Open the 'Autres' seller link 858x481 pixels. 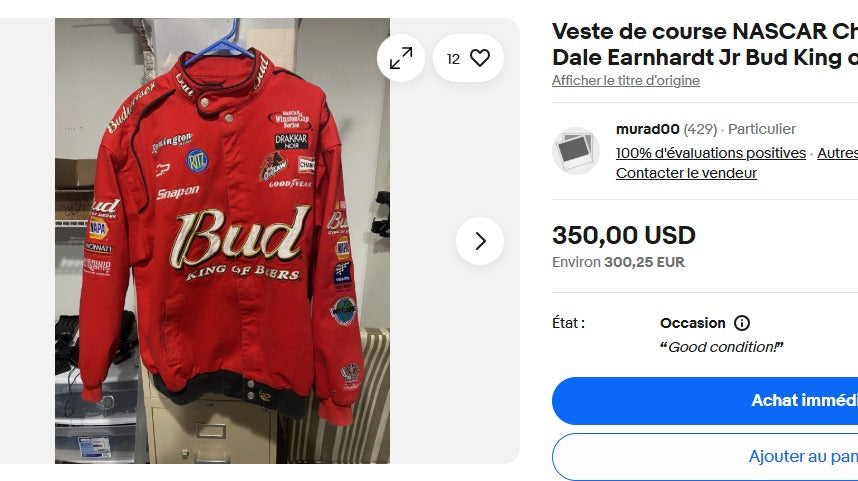coord(837,153)
